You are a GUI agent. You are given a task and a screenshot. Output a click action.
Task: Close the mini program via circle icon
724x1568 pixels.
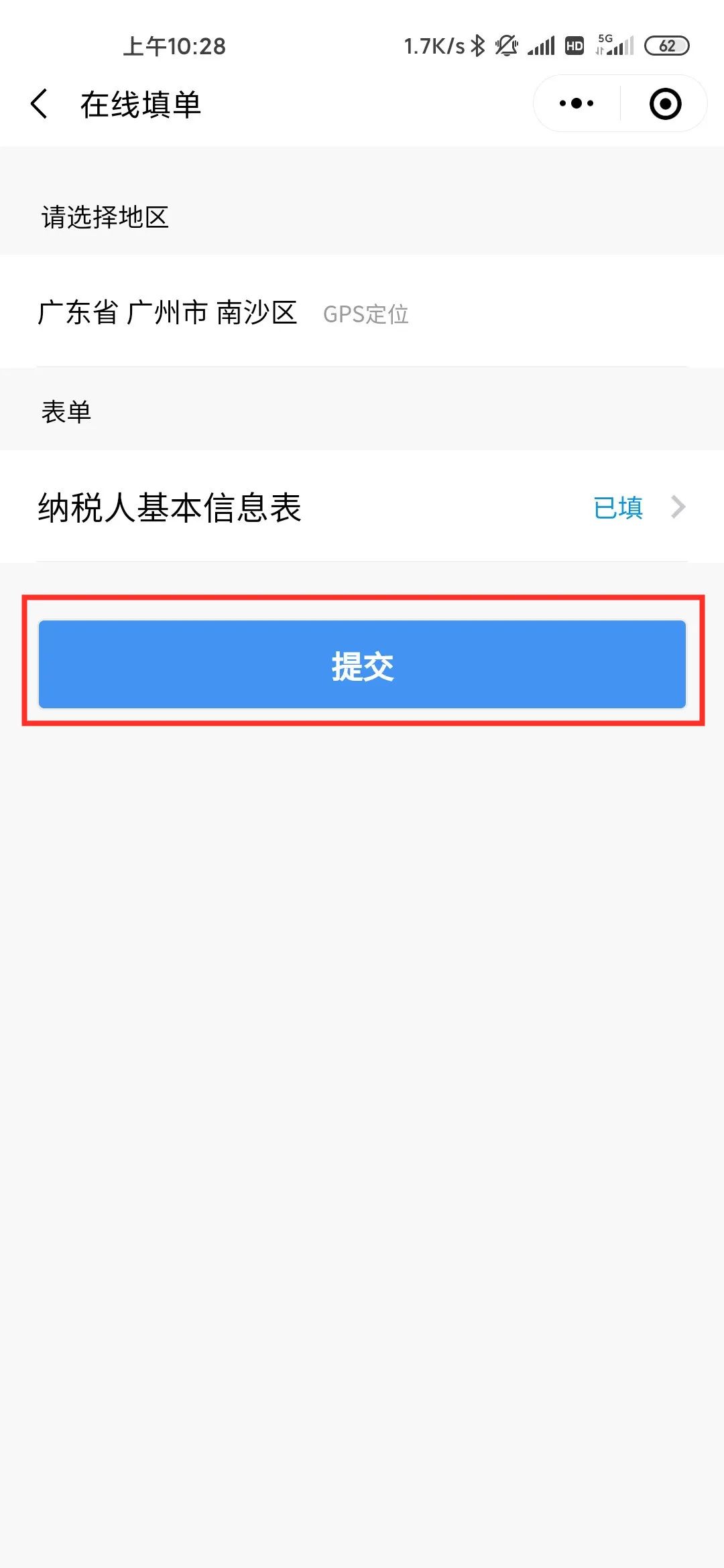pyautogui.click(x=665, y=104)
